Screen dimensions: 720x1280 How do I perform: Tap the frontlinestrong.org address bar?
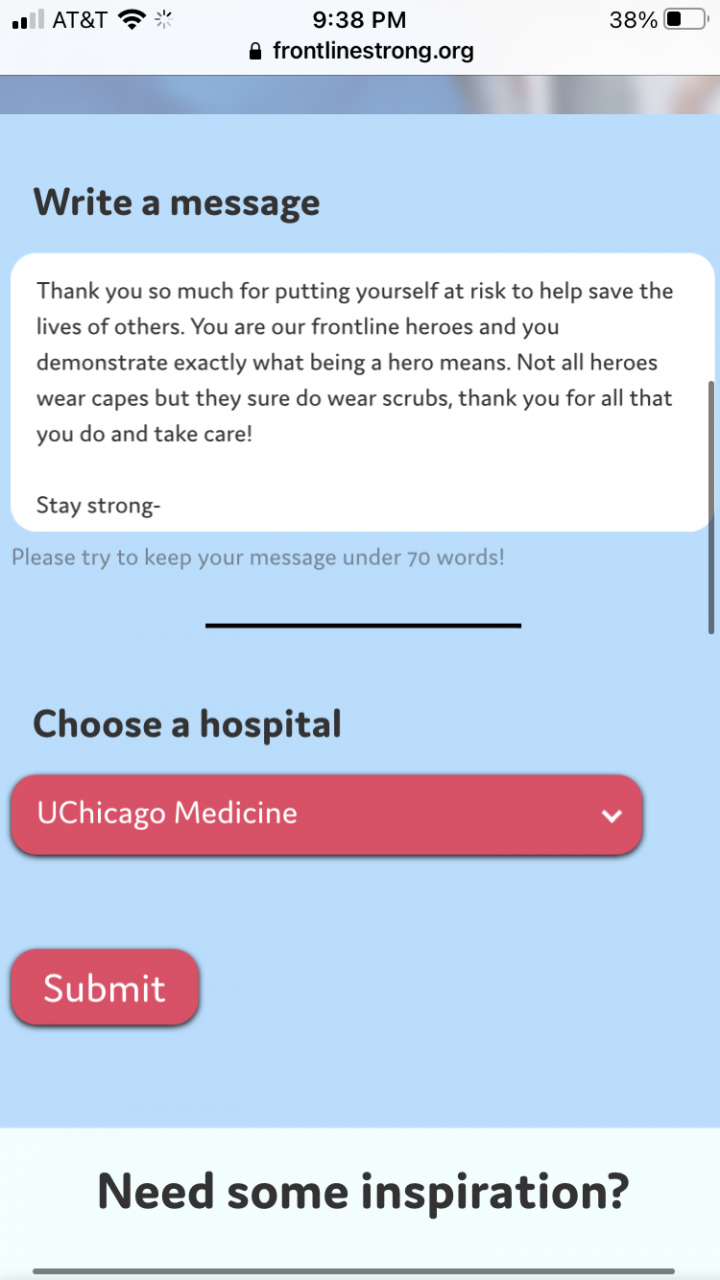coord(360,51)
